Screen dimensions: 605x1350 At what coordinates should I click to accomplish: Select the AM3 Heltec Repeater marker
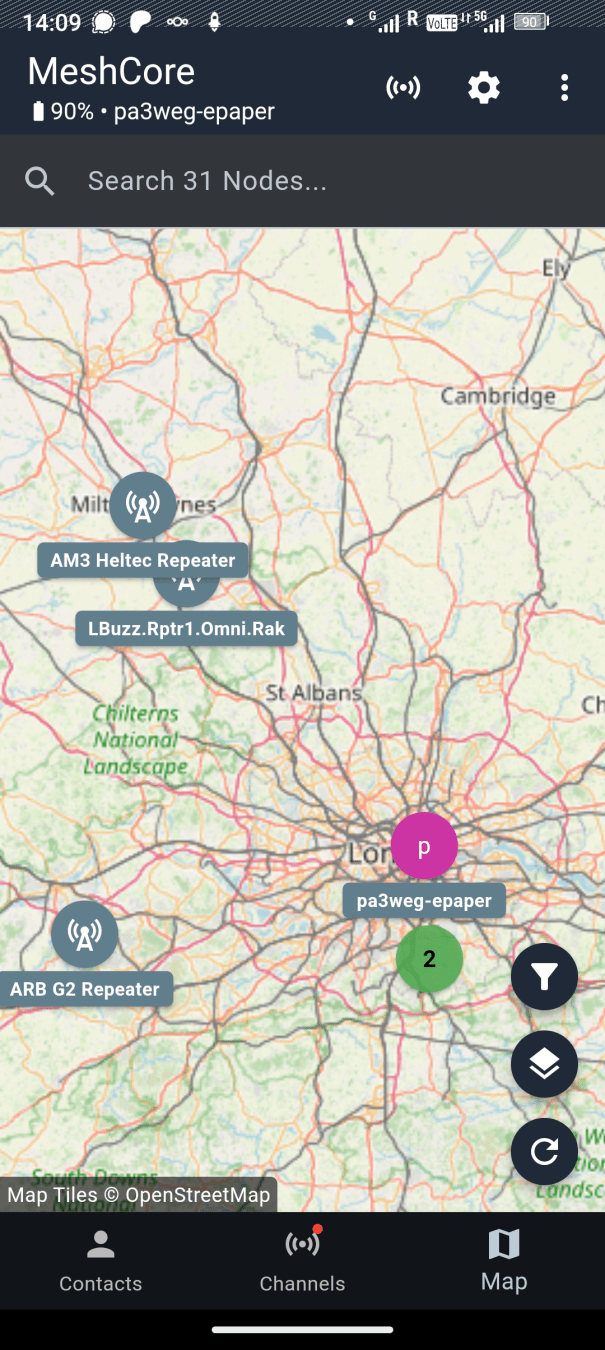point(143,506)
